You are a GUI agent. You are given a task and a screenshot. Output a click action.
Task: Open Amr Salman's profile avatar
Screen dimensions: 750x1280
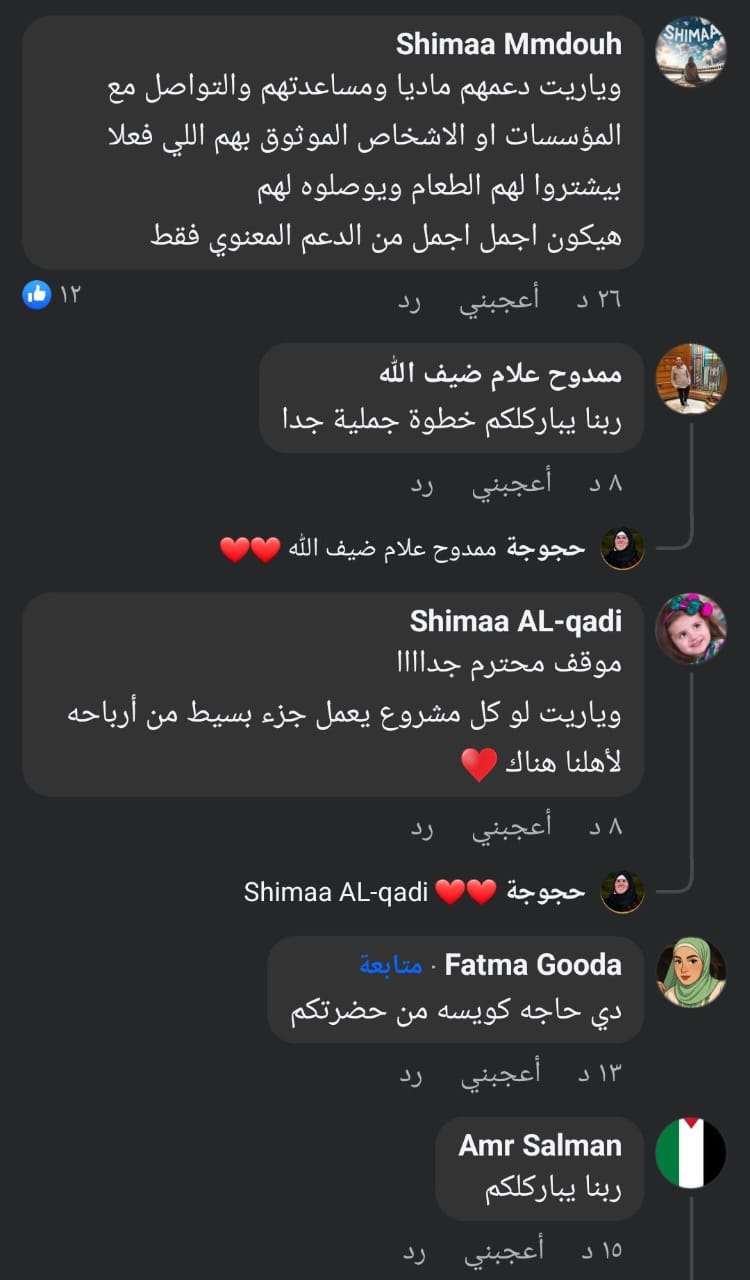(690, 1153)
